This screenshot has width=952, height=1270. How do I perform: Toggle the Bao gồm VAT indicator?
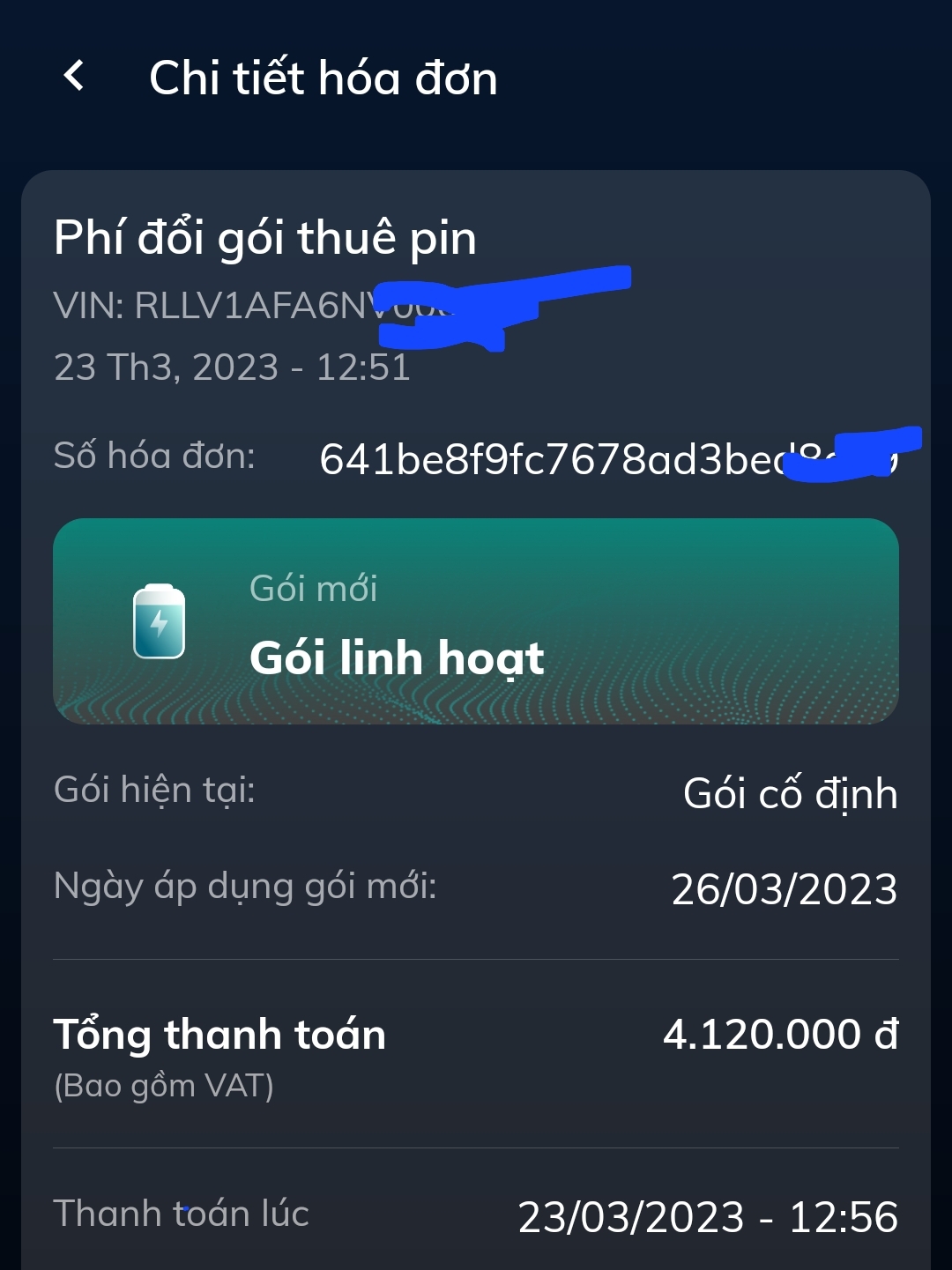164,1086
